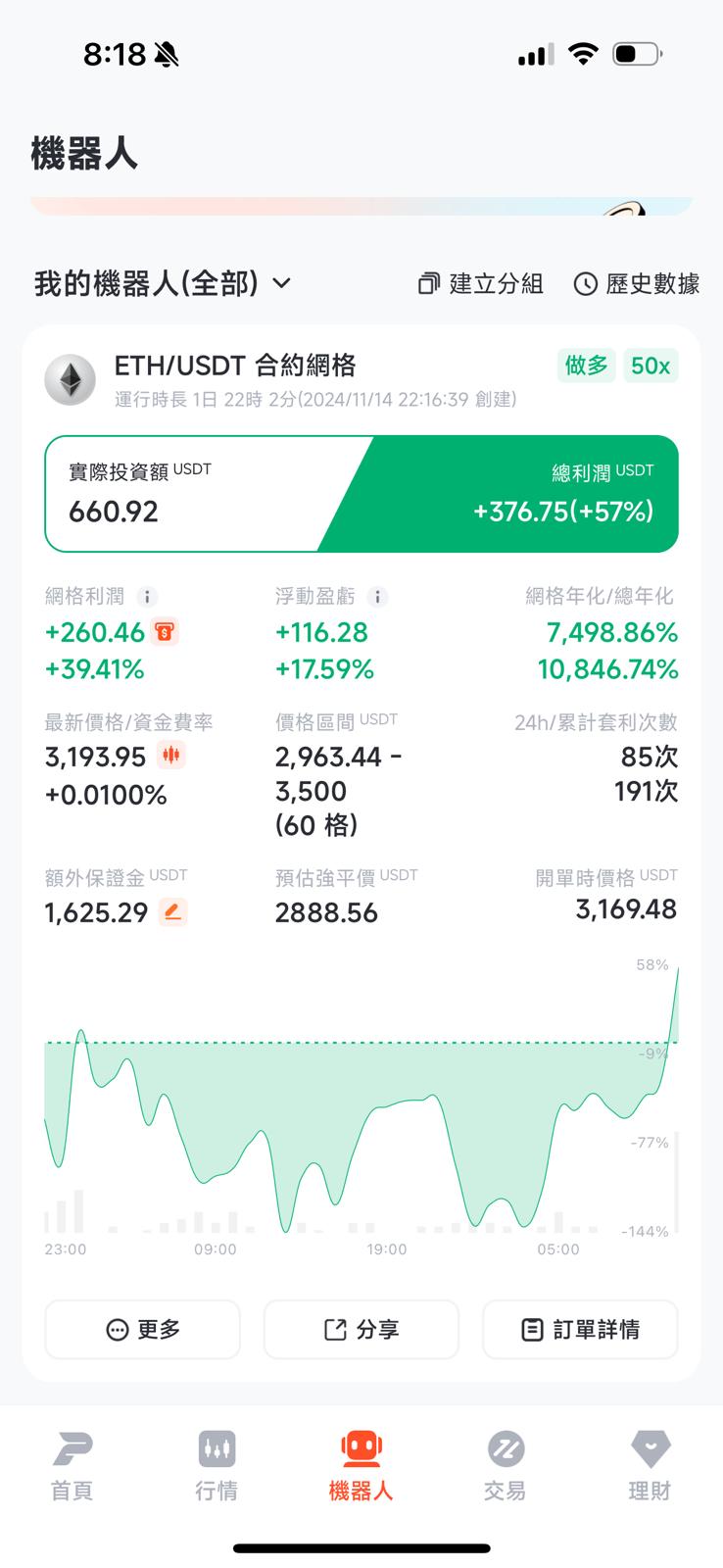Switch to the 交易 trade tab
This screenshot has width=723, height=1568.
click(x=505, y=1465)
